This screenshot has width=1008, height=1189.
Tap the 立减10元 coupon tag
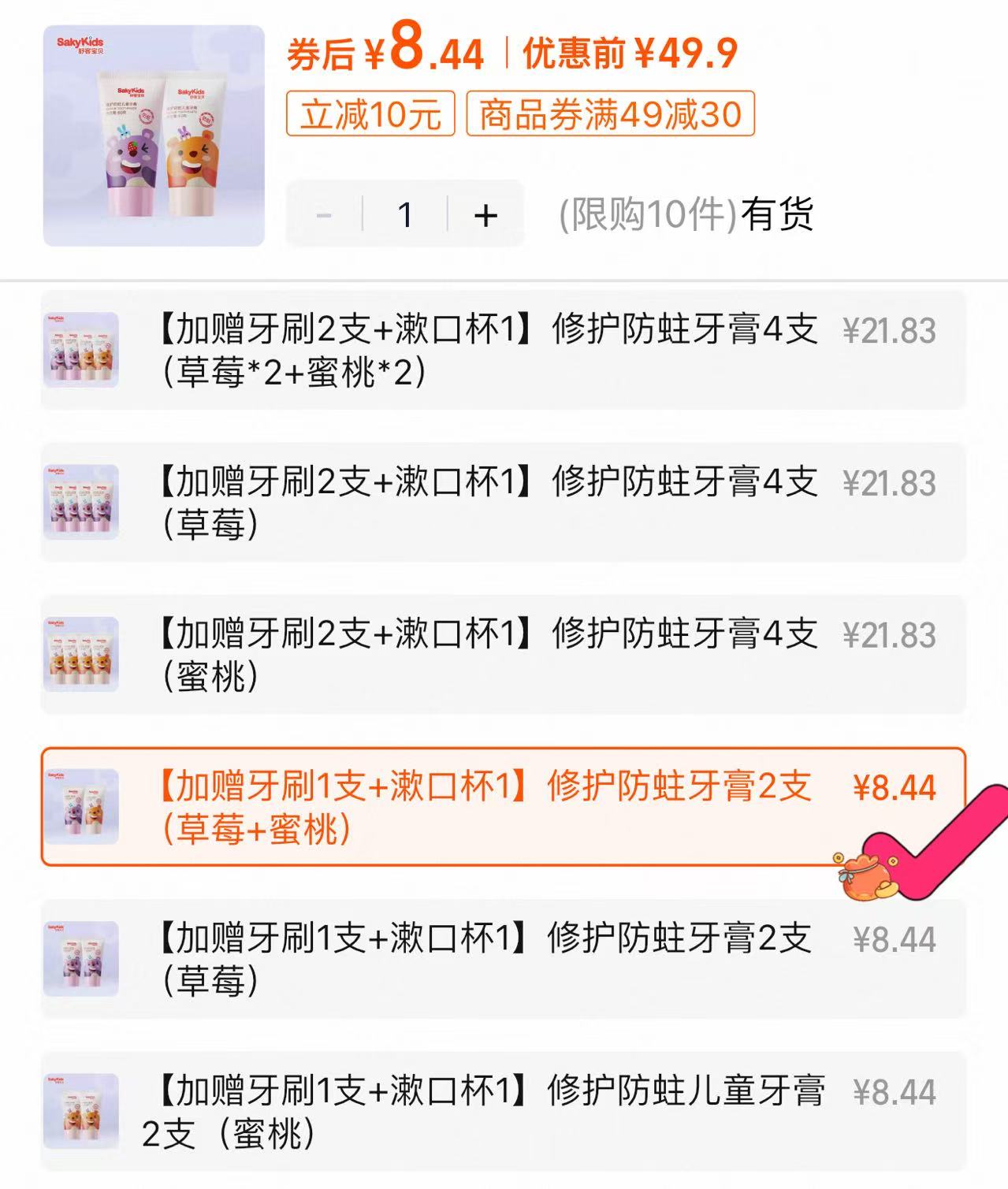point(370,113)
